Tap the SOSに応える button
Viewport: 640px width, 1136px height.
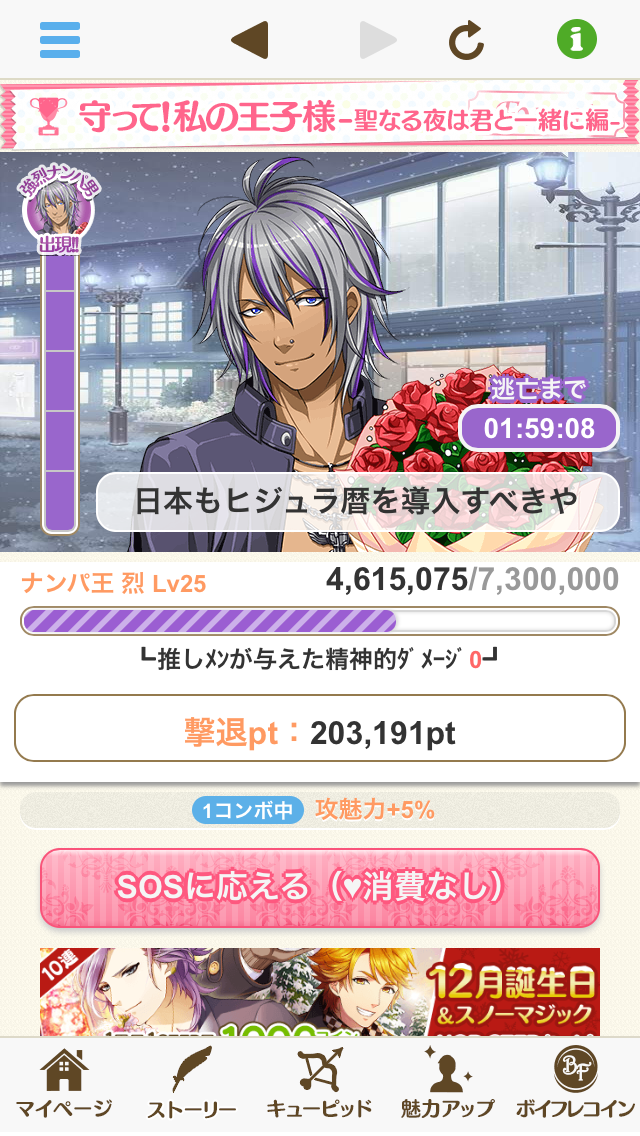[x=320, y=888]
